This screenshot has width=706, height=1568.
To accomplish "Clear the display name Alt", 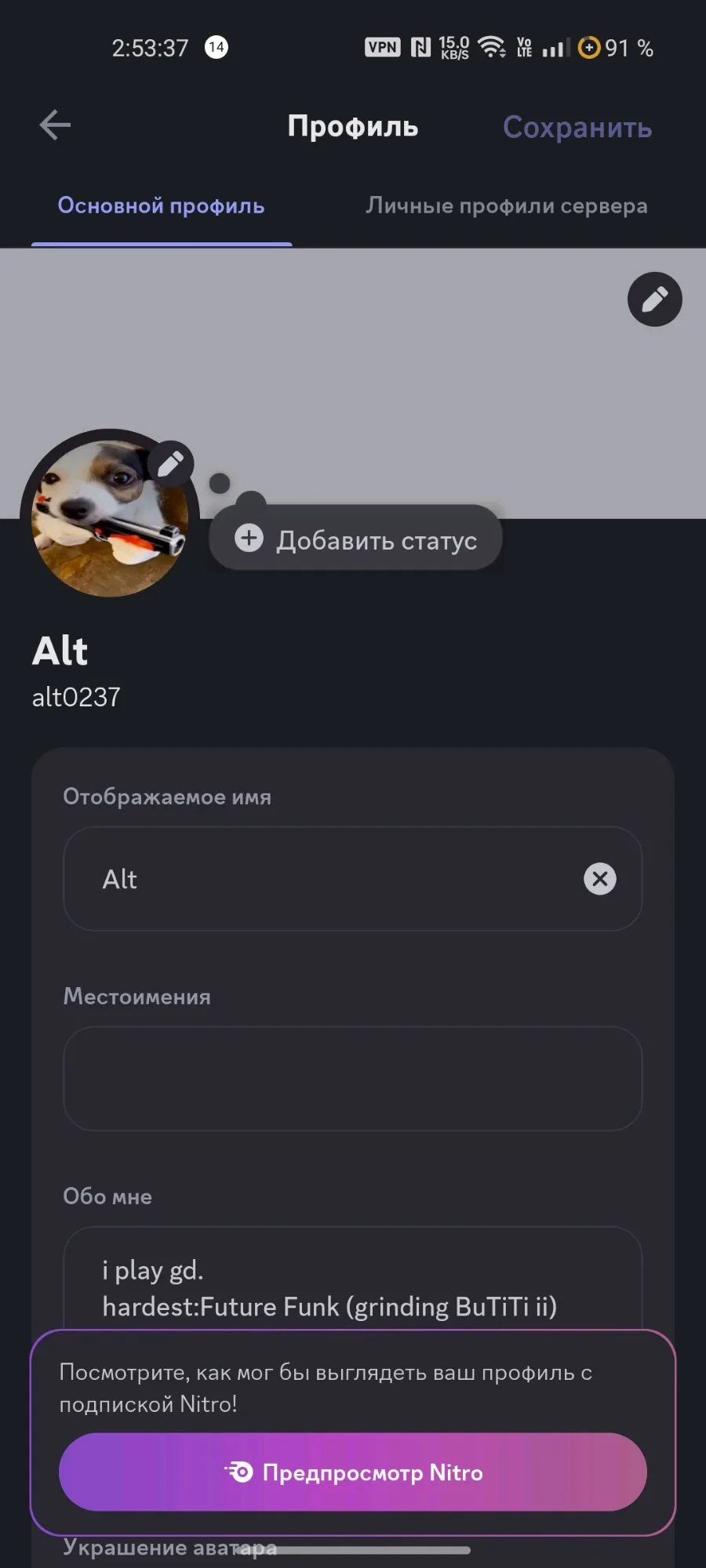I will (x=600, y=879).
